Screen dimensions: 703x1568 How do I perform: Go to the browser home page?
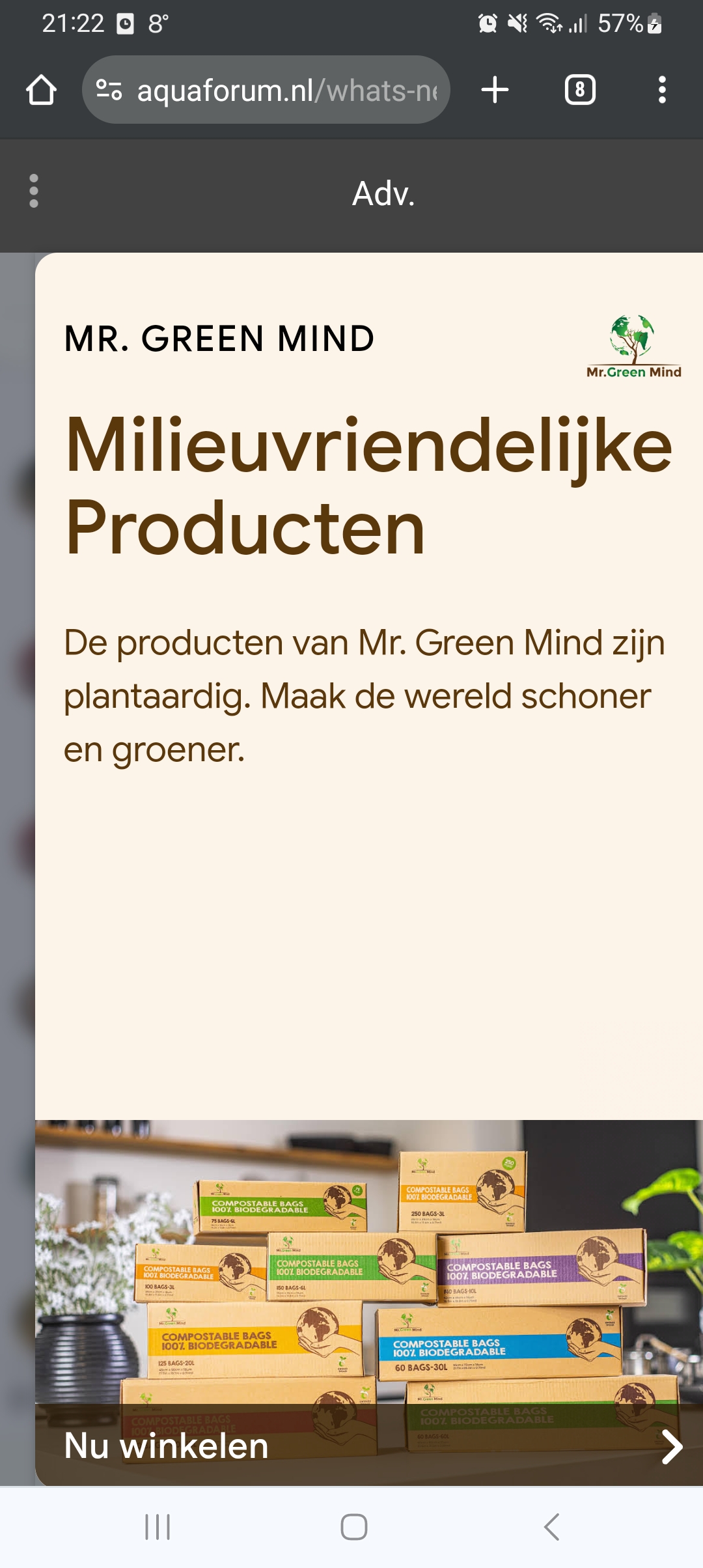point(41,90)
